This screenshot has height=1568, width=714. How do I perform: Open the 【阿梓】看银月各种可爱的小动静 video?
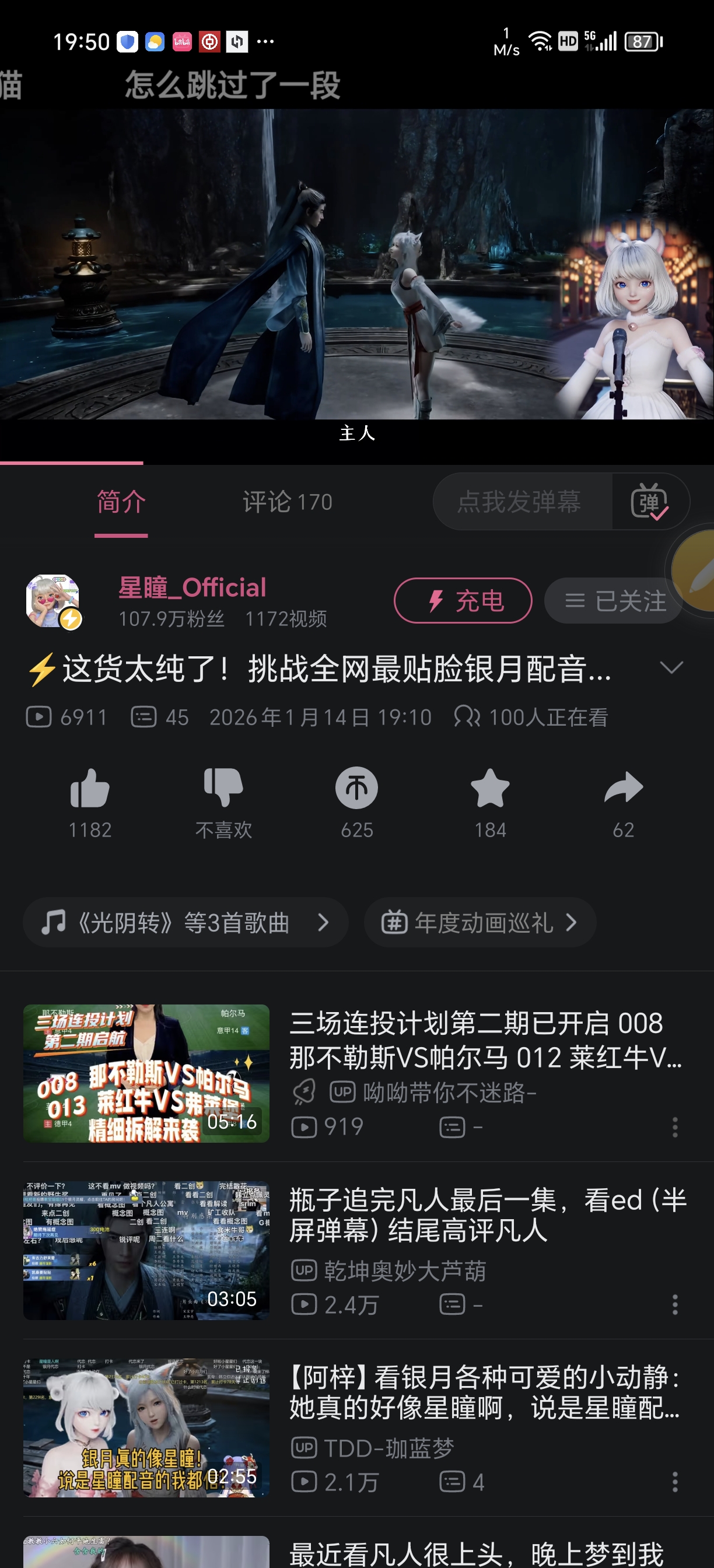pyautogui.click(x=484, y=1392)
